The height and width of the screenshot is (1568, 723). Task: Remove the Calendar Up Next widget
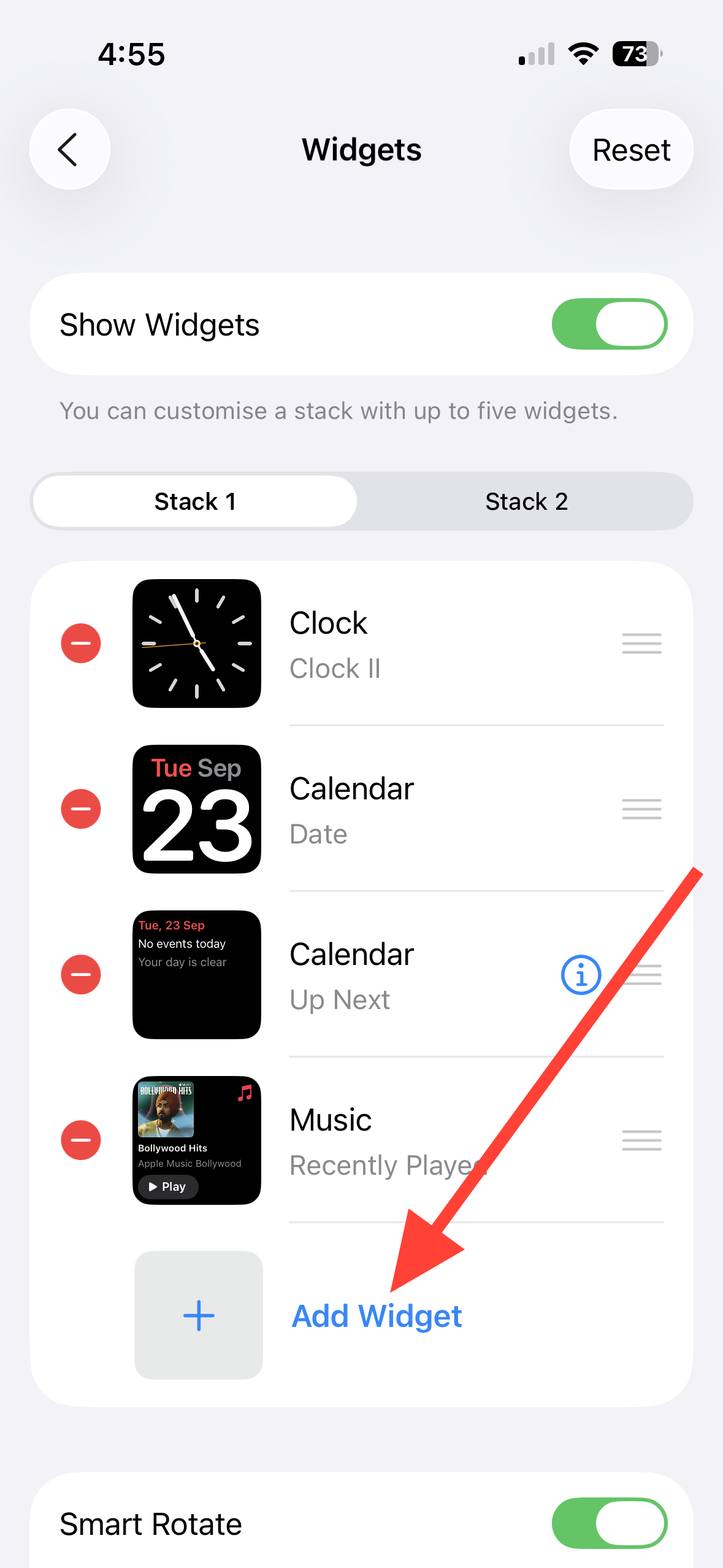coord(81,974)
